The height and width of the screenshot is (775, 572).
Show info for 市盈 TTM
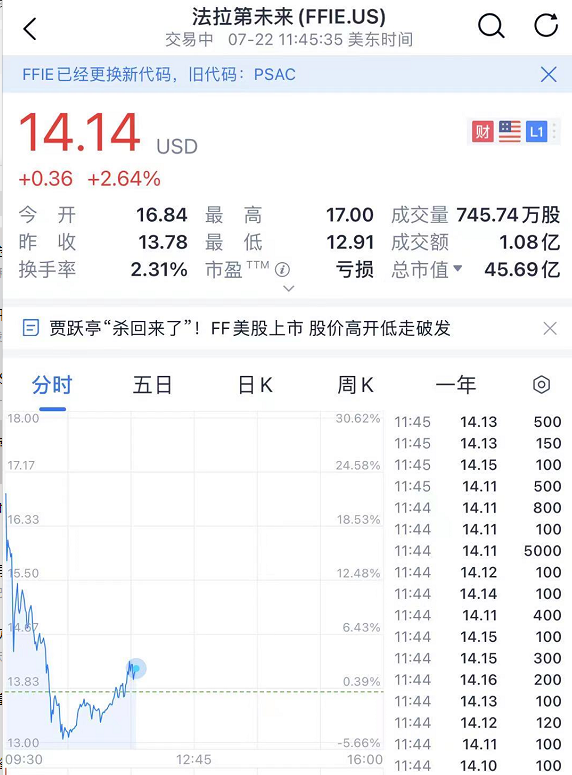(282, 270)
